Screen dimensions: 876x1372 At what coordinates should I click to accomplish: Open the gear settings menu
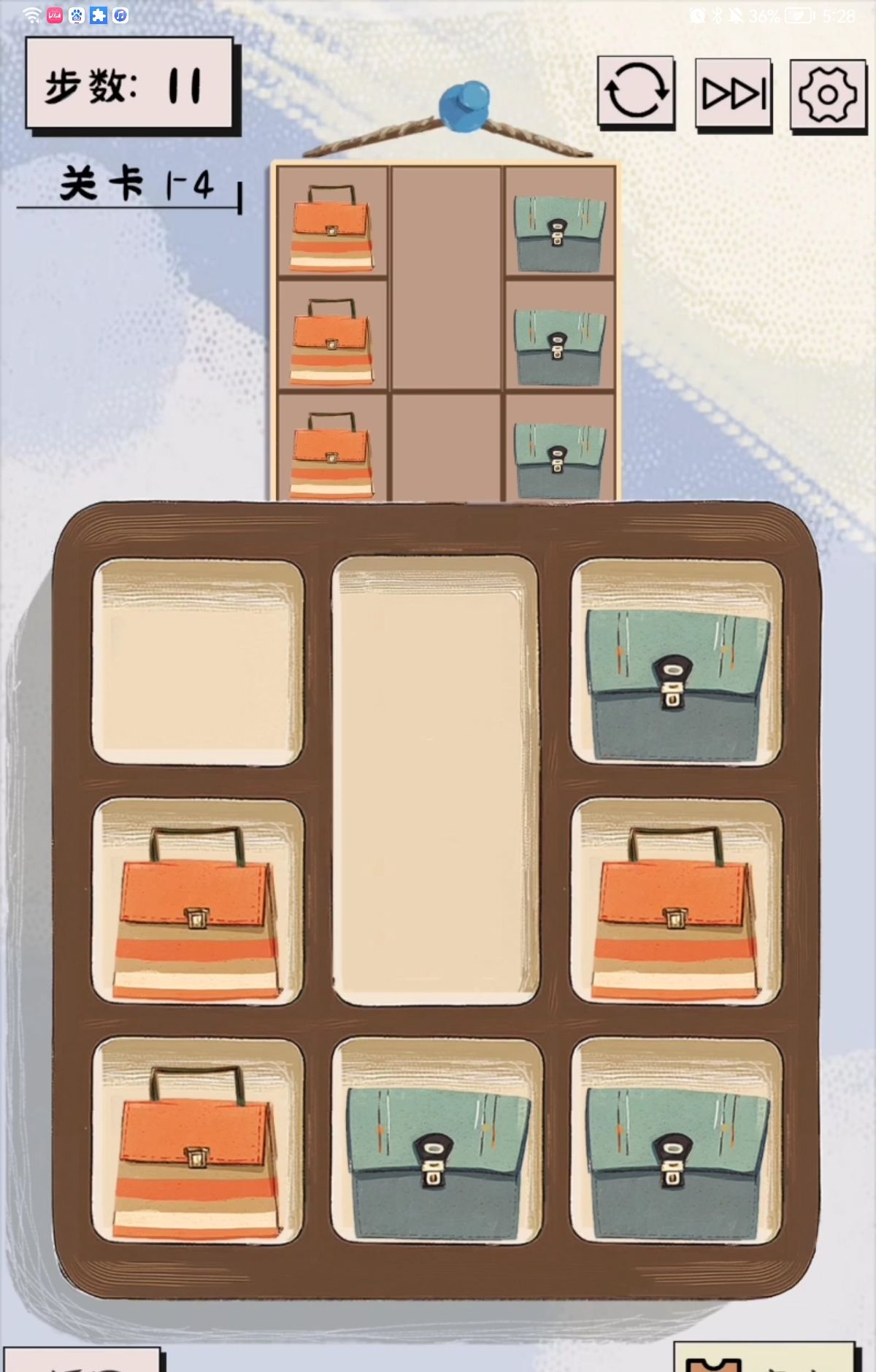(x=828, y=95)
